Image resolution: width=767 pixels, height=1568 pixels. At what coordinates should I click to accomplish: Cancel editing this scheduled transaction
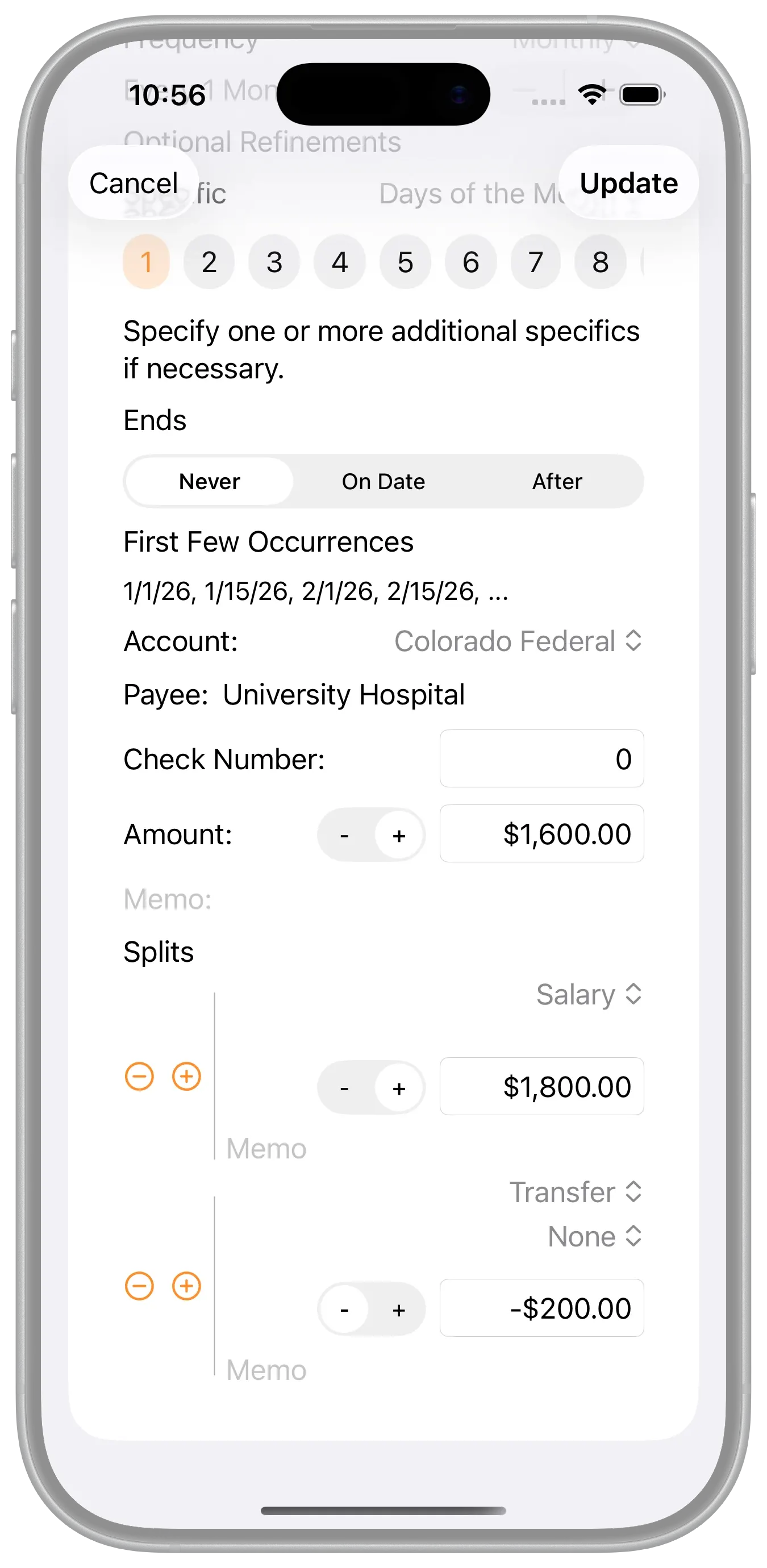134,183
